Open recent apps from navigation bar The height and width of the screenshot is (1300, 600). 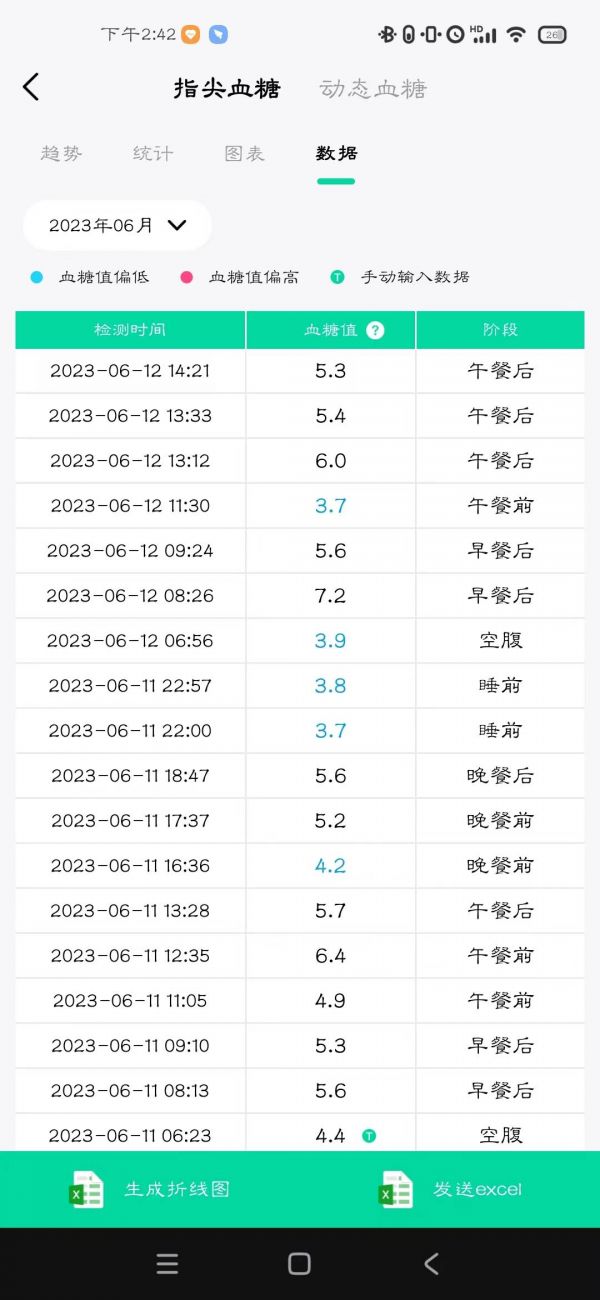pyautogui.click(x=168, y=1264)
